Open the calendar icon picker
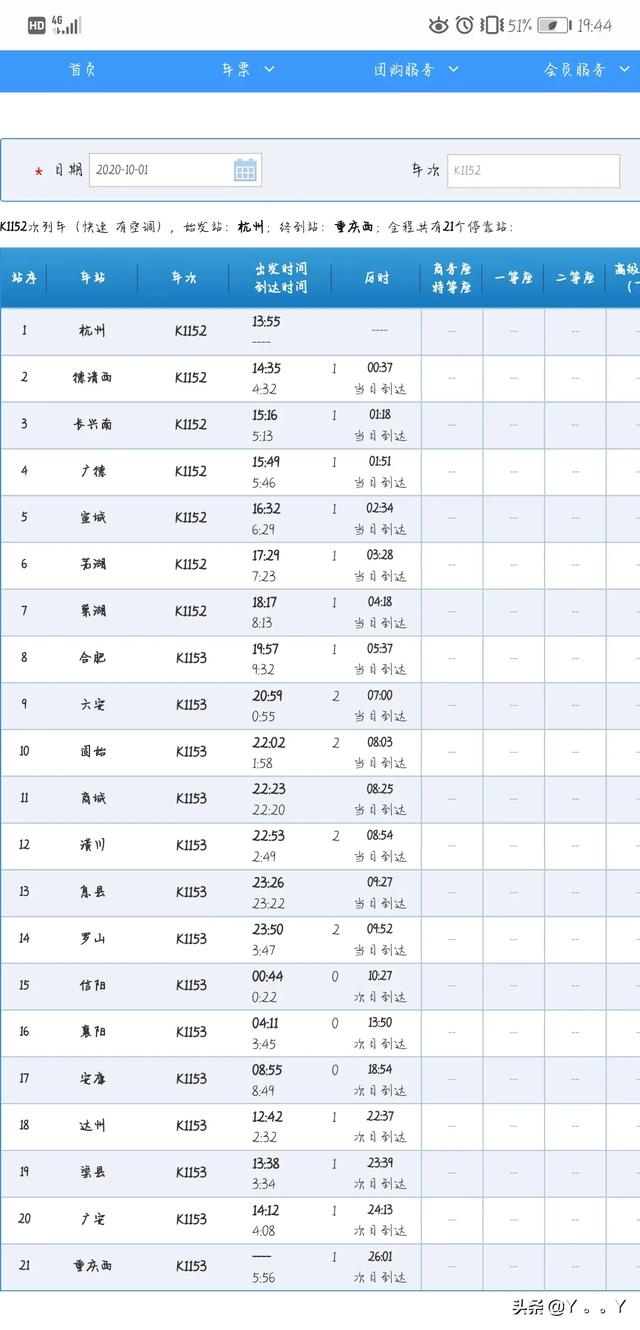 click(x=245, y=170)
